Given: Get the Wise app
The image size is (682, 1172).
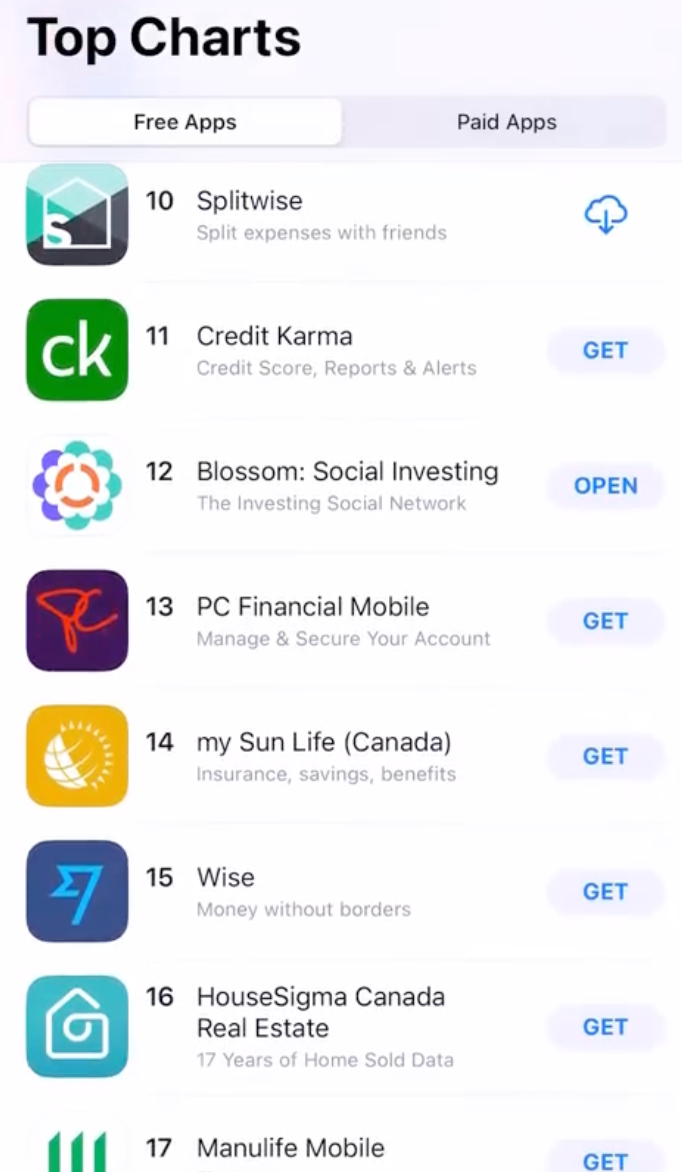Looking at the screenshot, I should tap(605, 891).
